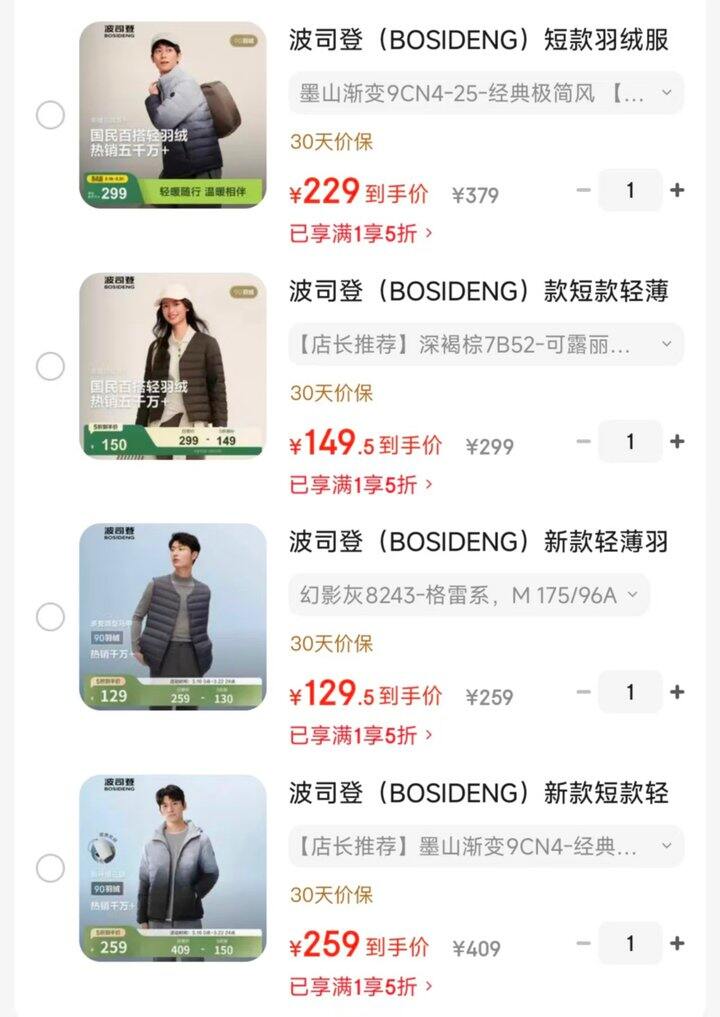Decrease quantity of the ¥229 down jacket
Viewport: 720px width, 1017px height.
pyautogui.click(x=584, y=190)
